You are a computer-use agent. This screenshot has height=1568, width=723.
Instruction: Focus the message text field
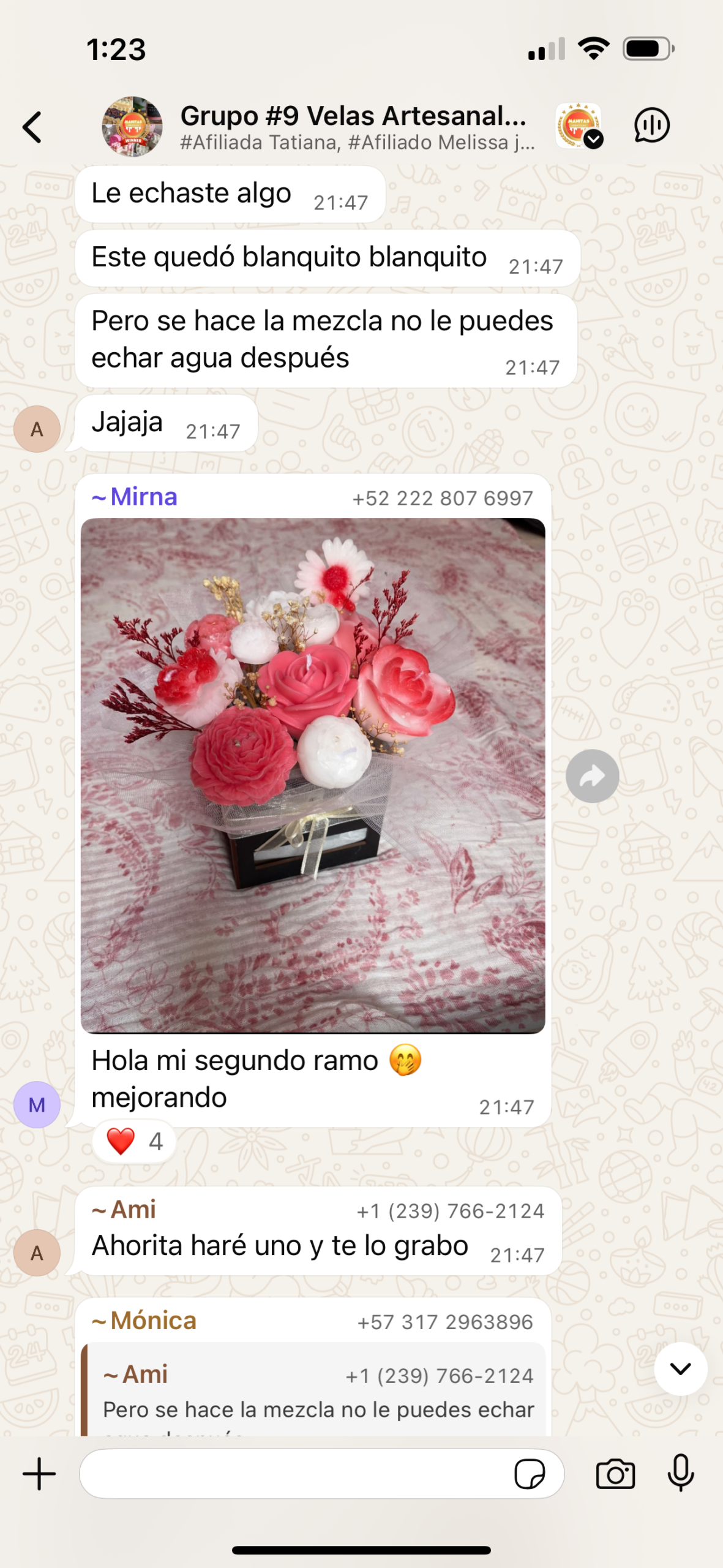tap(294, 1474)
